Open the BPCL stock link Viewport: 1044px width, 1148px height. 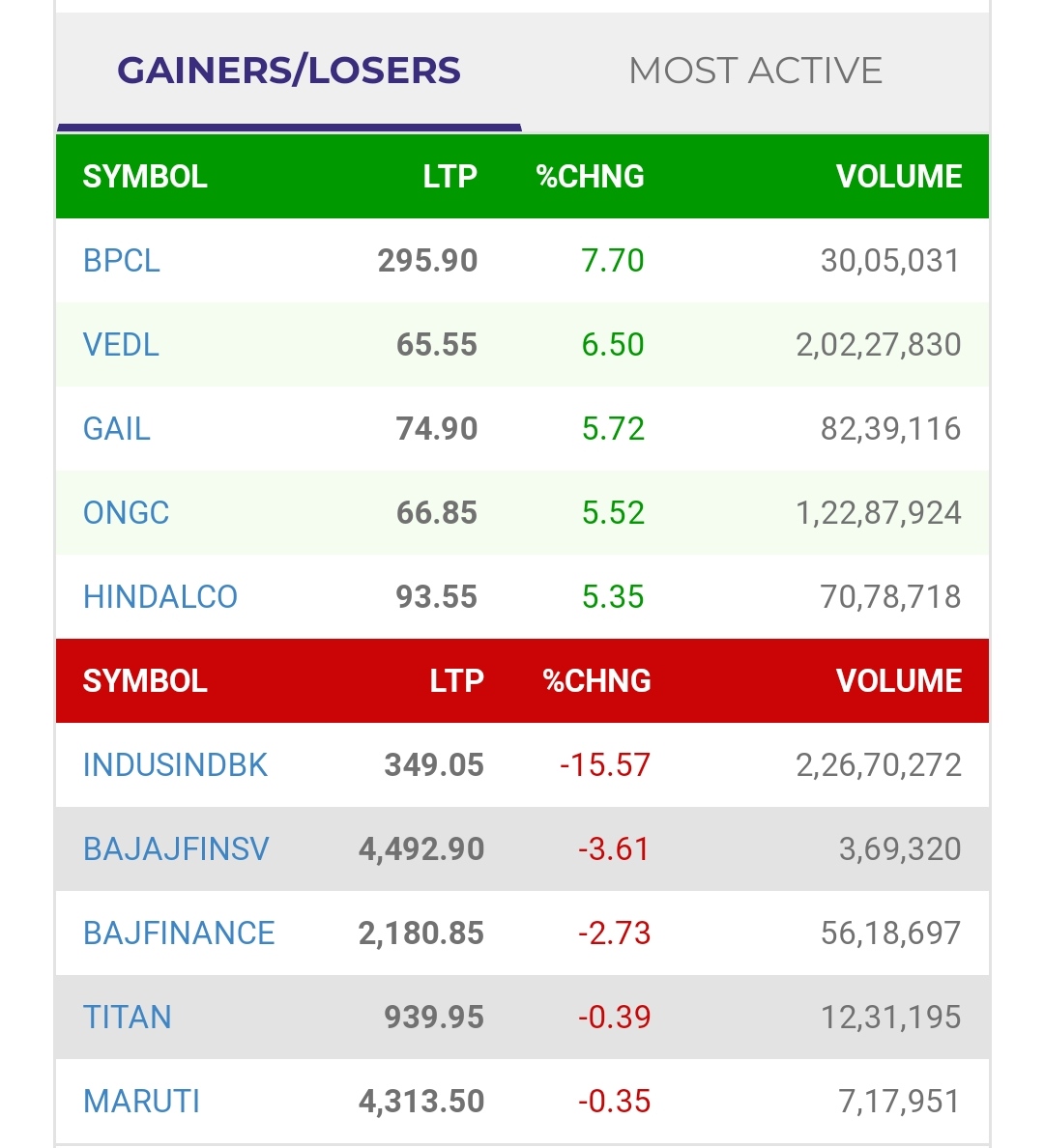click(122, 261)
